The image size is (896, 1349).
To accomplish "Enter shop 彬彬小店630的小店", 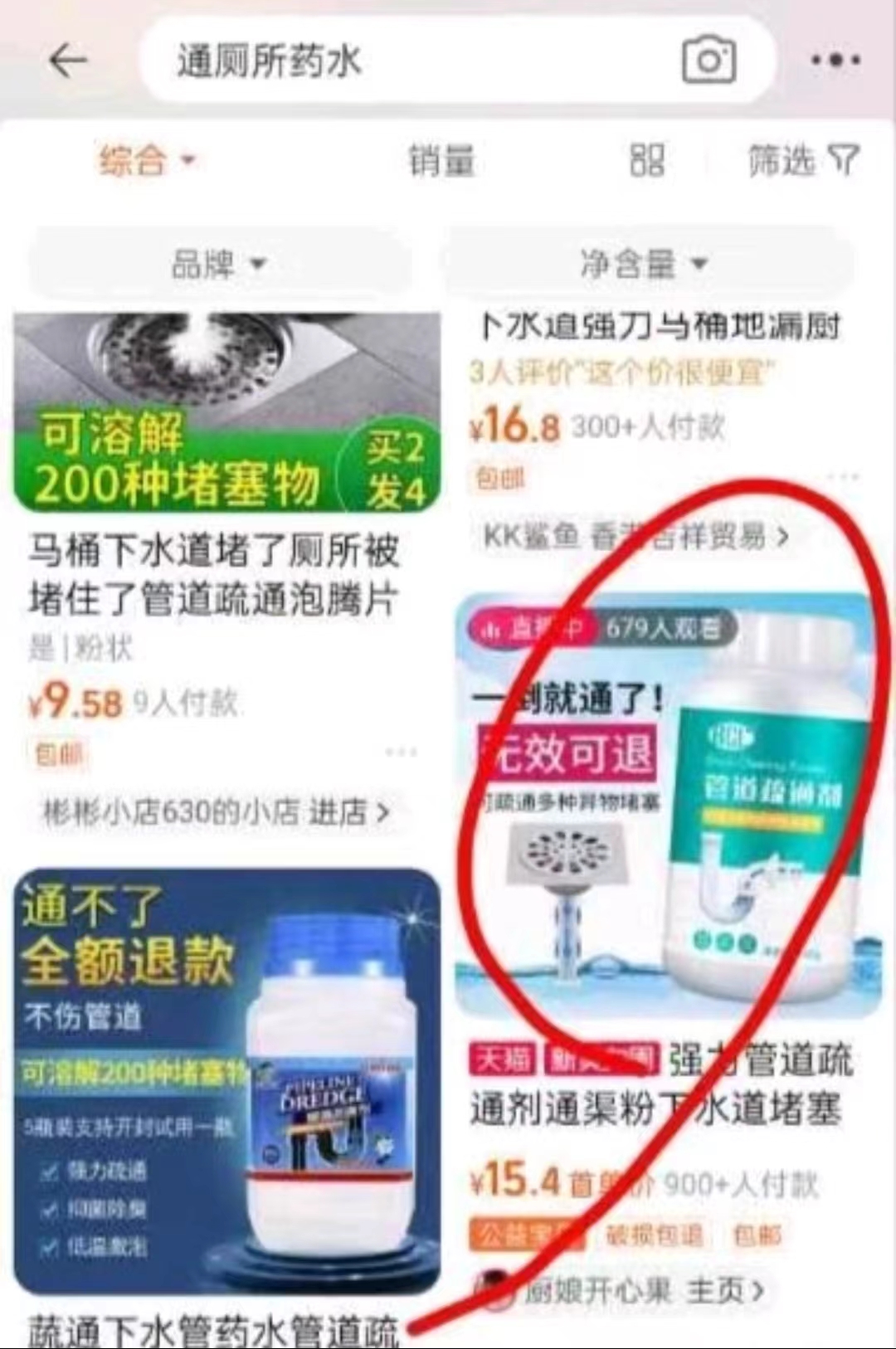I will [x=216, y=812].
